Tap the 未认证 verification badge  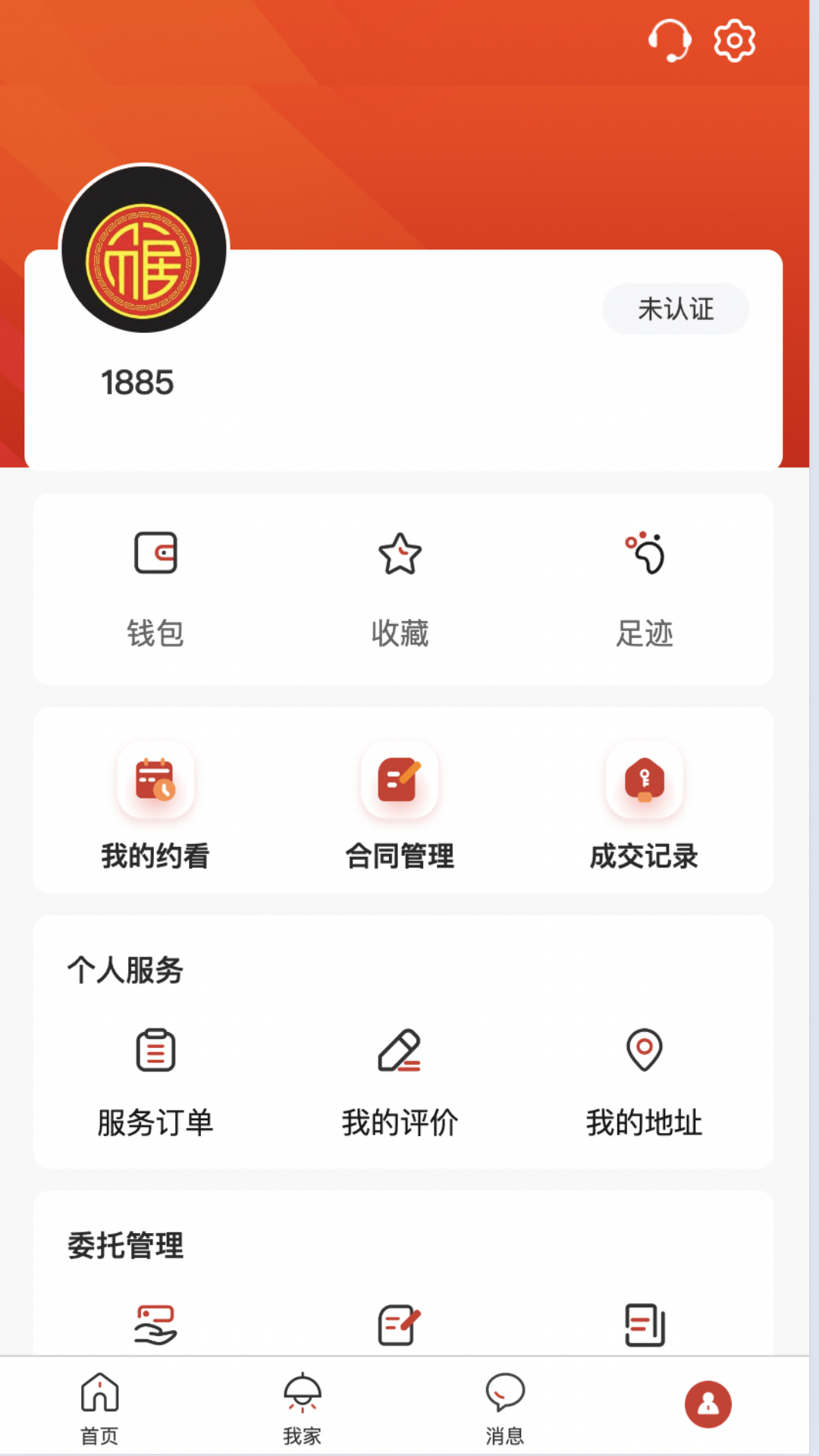pyautogui.click(x=676, y=308)
